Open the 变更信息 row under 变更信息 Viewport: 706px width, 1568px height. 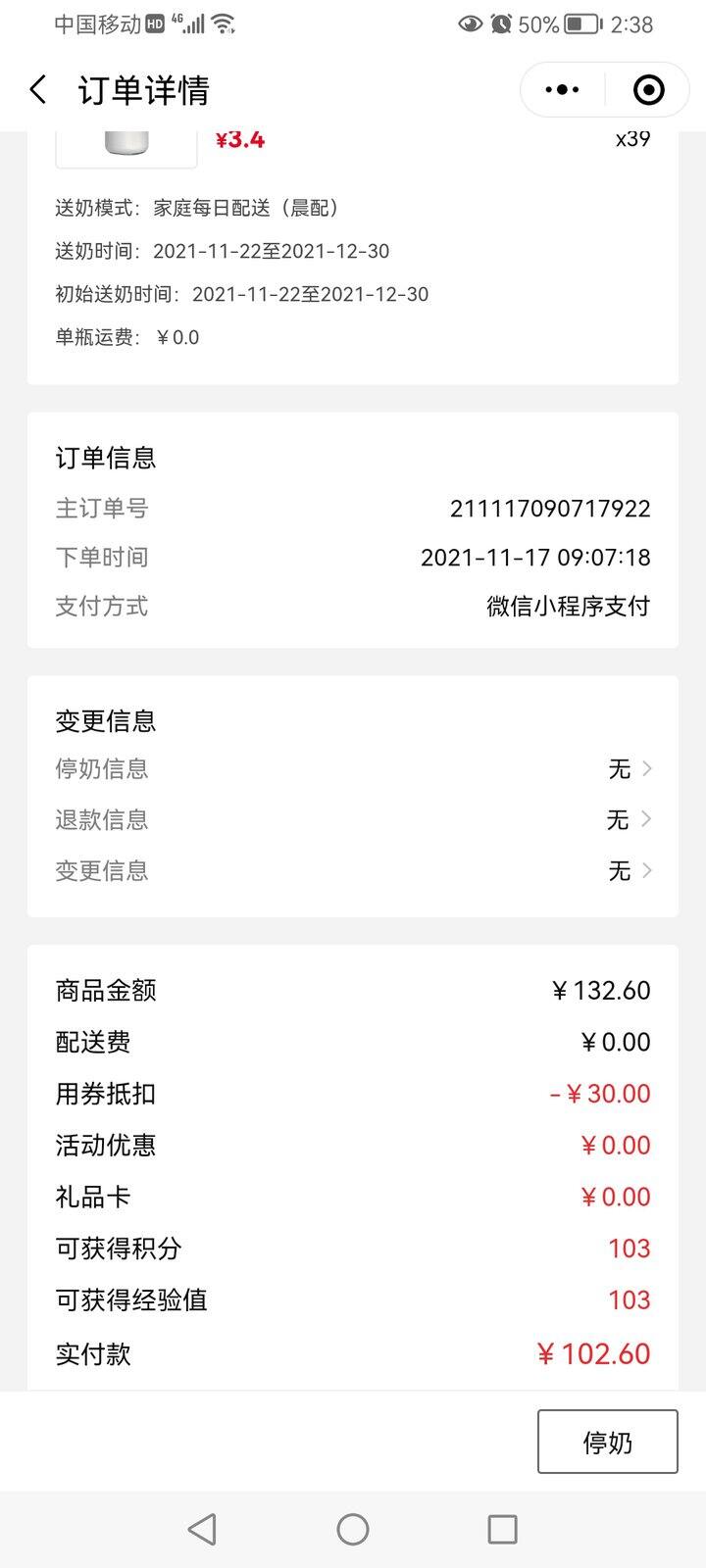(353, 870)
